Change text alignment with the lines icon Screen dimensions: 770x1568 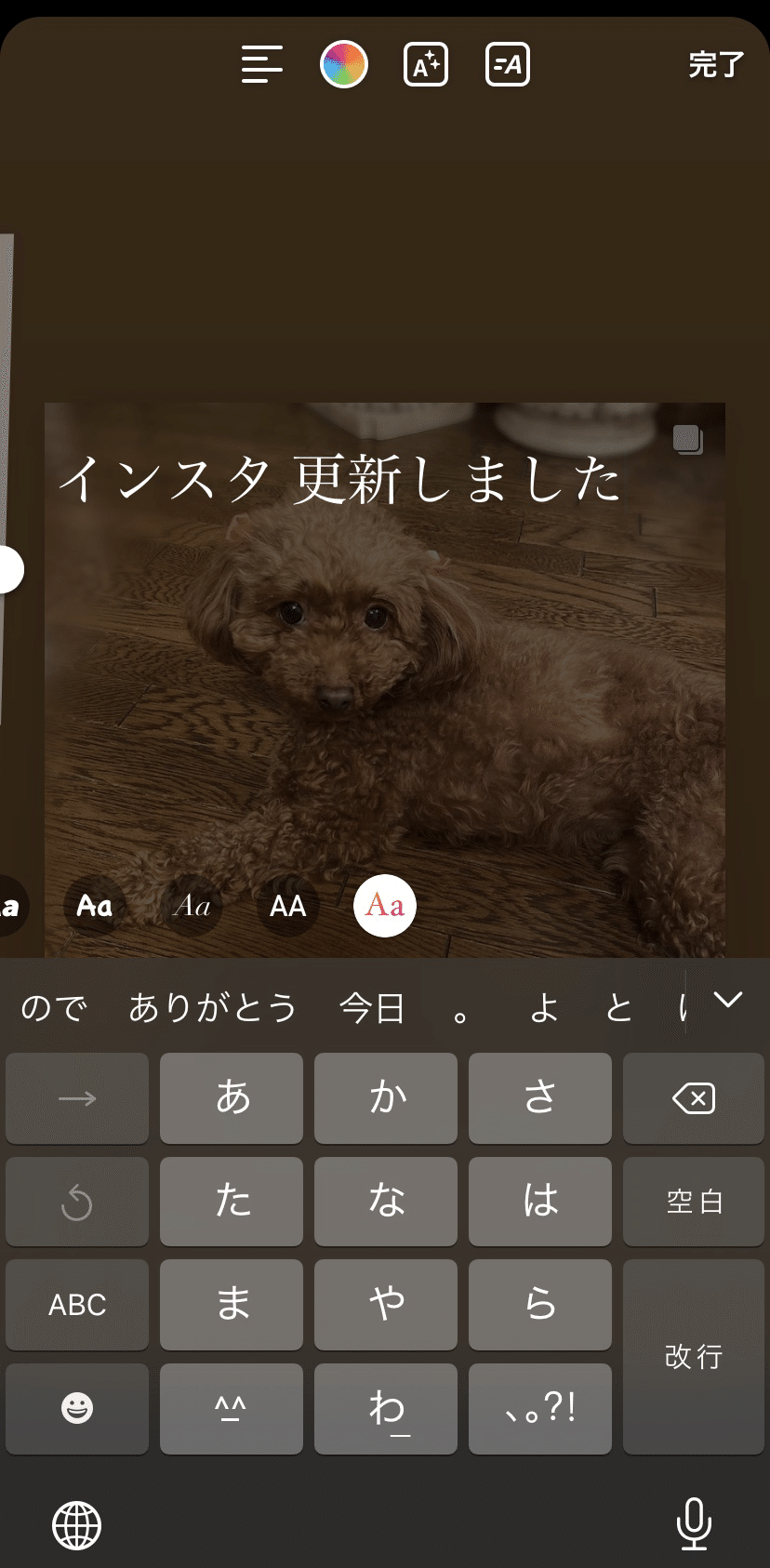pos(262,65)
